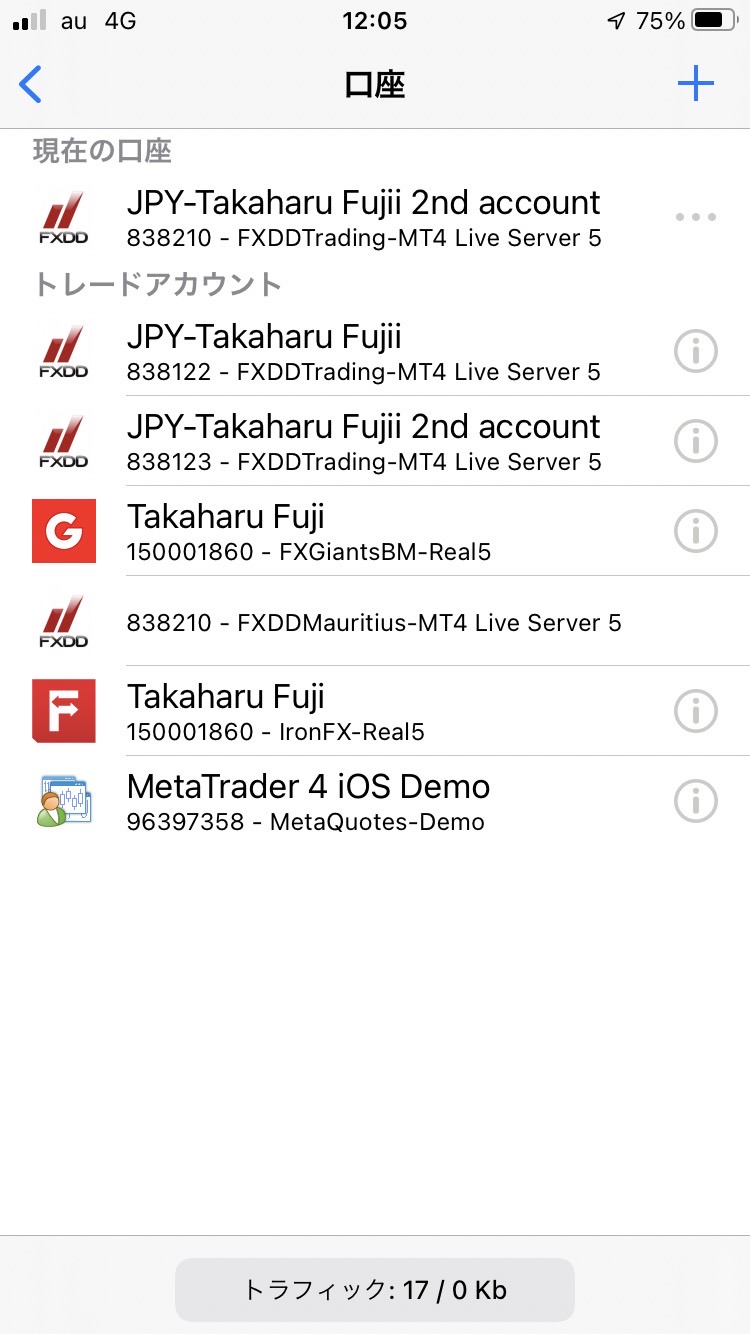Viewport: 750px width, 1334px height.
Task: Show info for the IronFX-Real5 account
Action: [696, 711]
